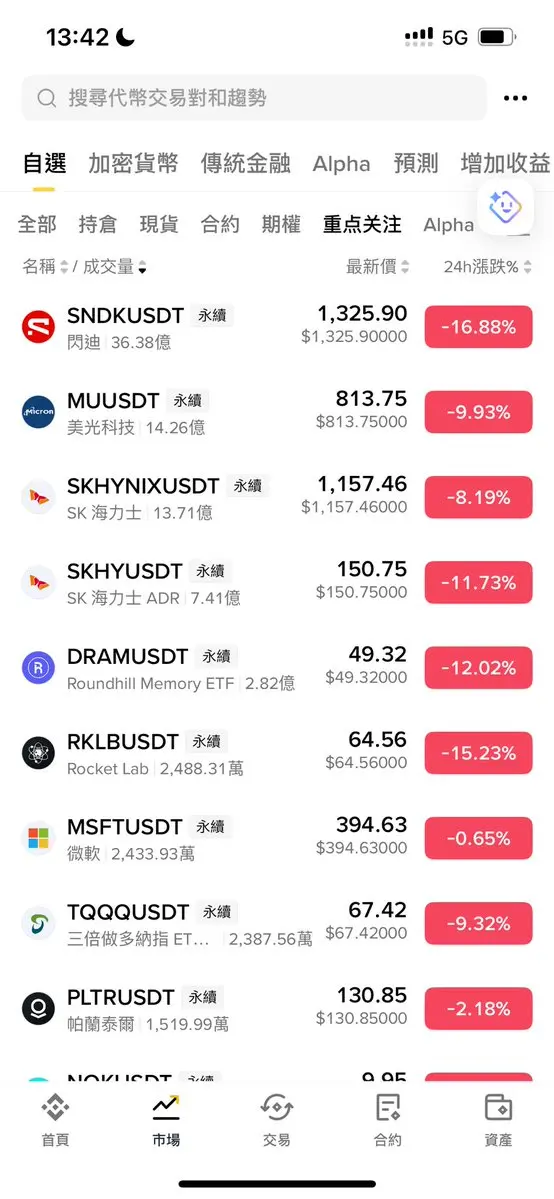The image size is (554, 1199).
Task: Select the 預測 top tab
Action: coord(416,163)
